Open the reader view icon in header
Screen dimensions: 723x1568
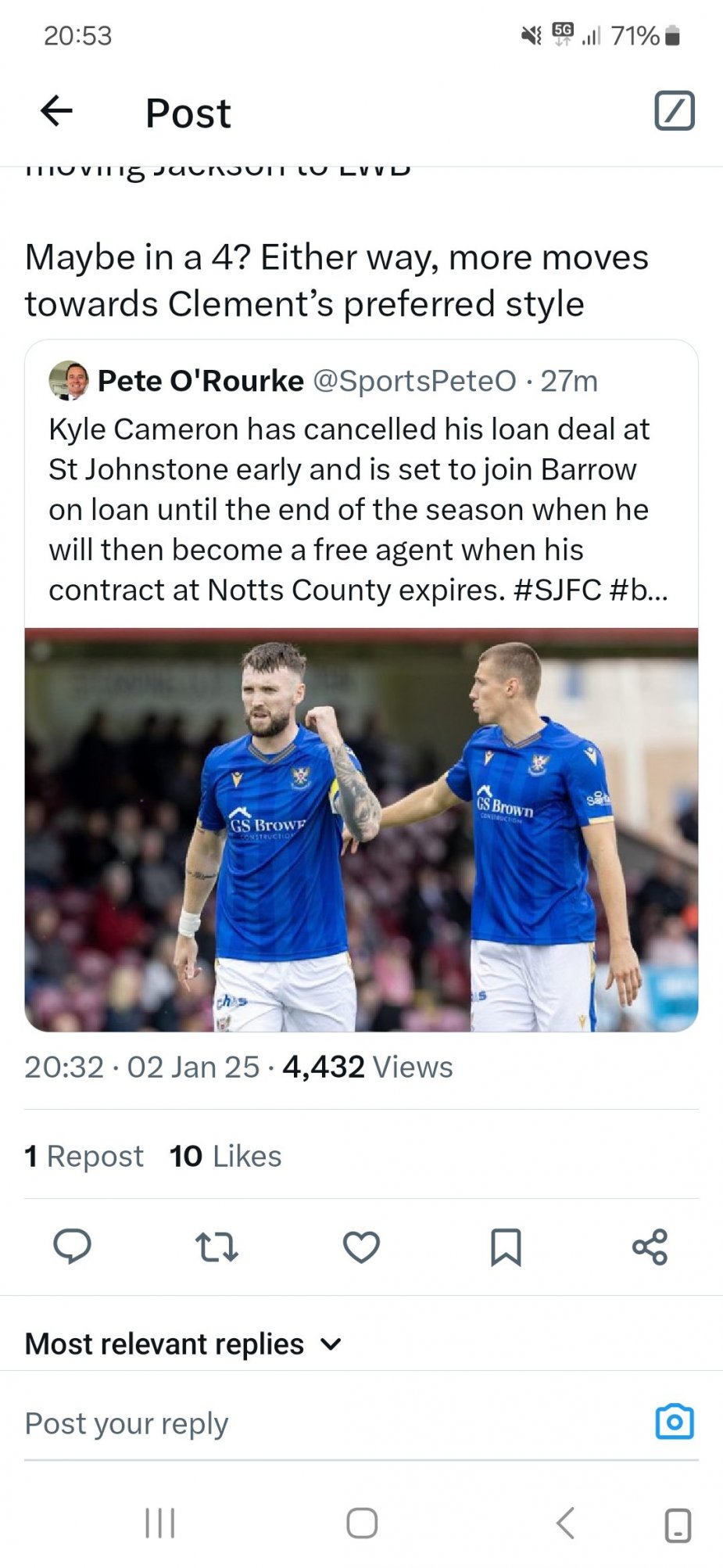tap(674, 111)
